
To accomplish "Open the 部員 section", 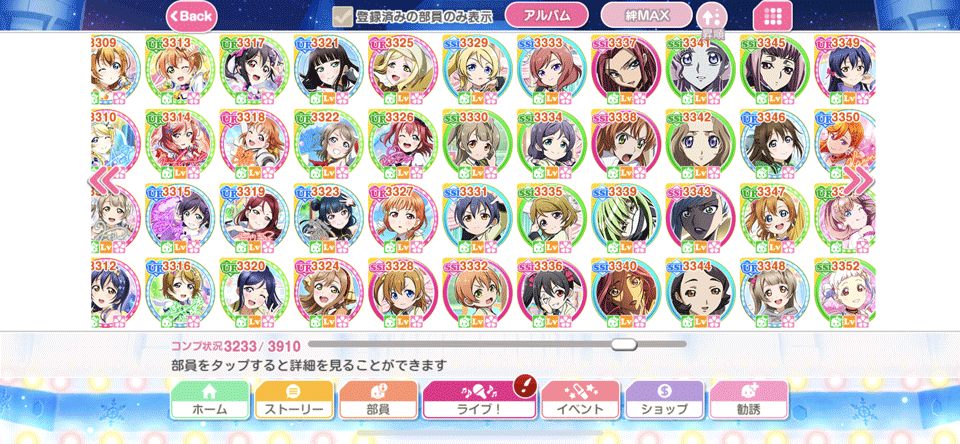I will tap(377, 399).
